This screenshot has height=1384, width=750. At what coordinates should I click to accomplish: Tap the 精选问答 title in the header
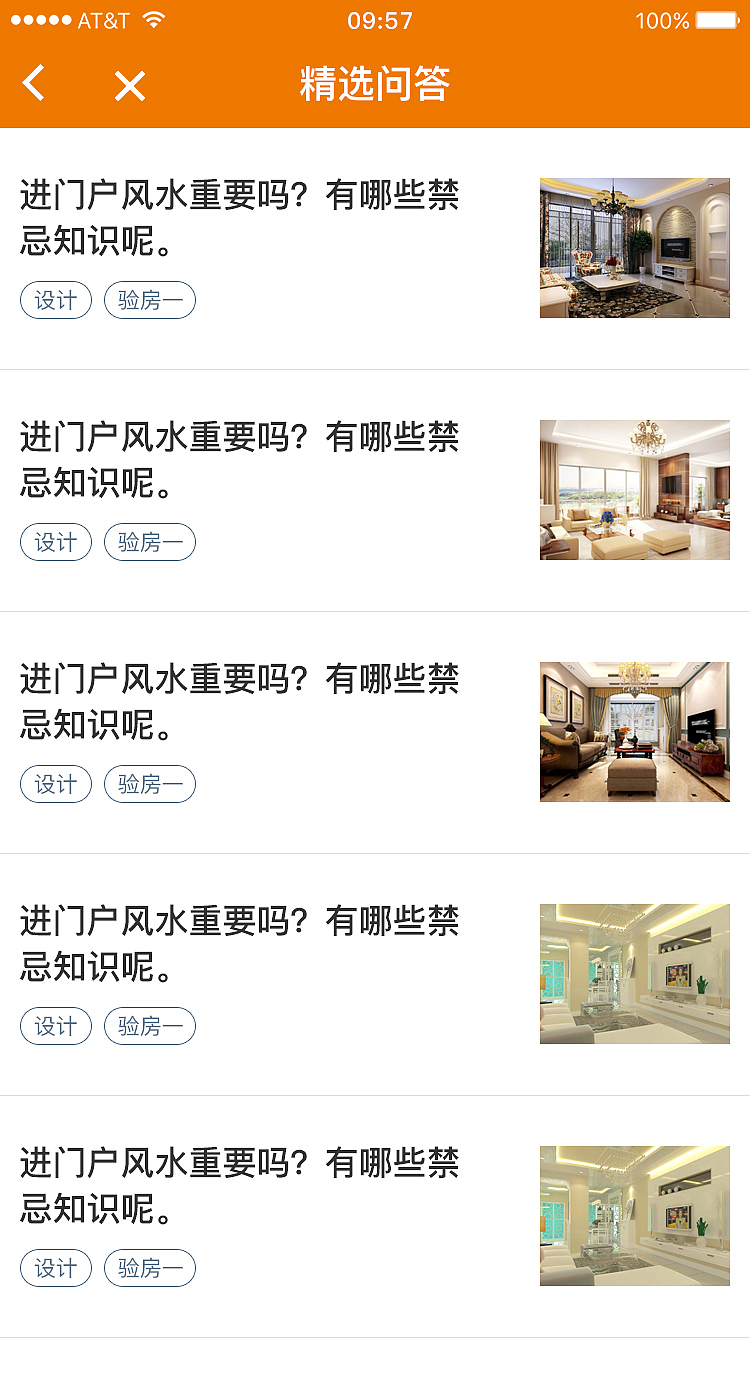coord(374,85)
